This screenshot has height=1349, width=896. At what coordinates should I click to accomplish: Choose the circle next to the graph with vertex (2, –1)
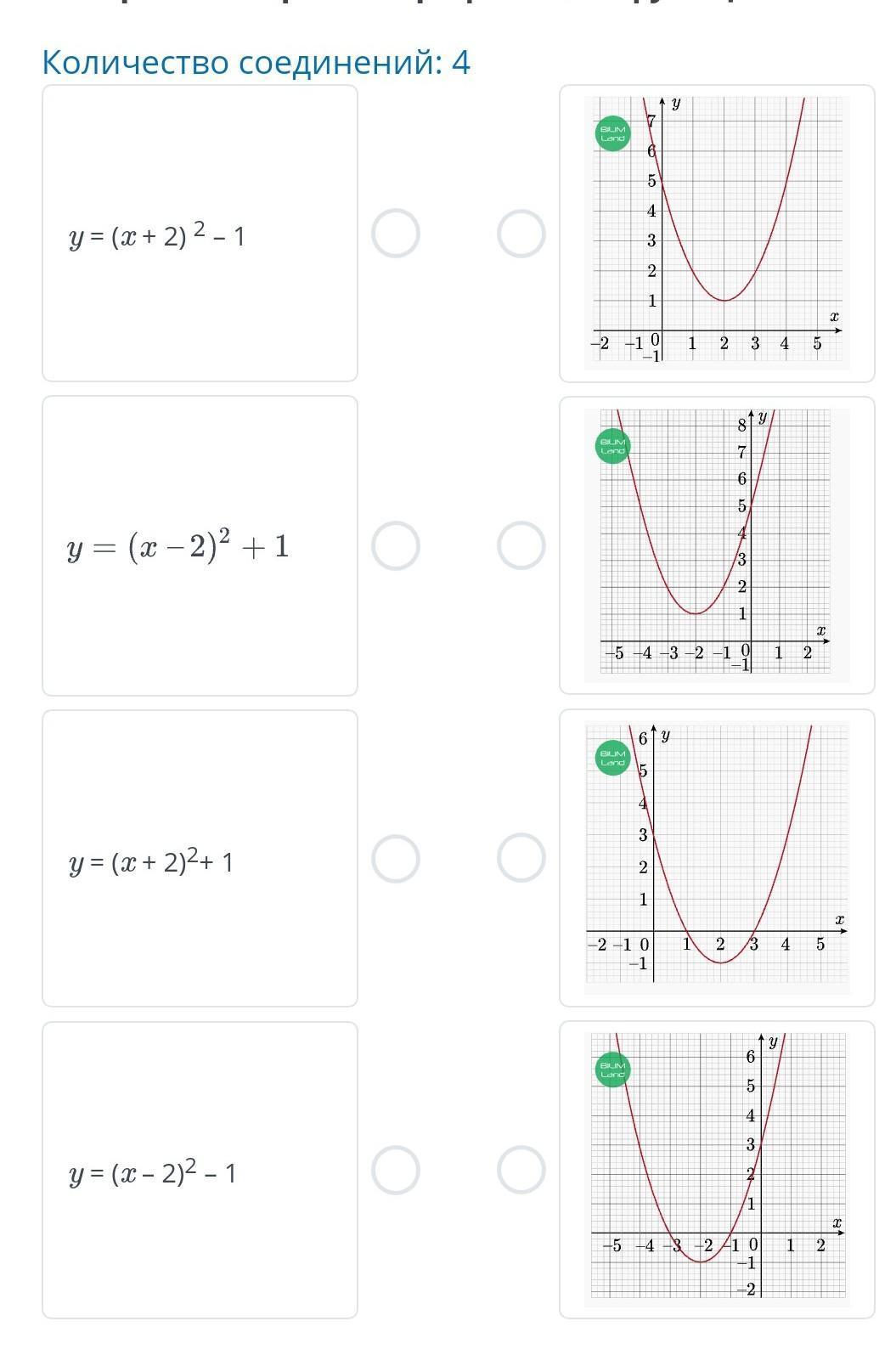pyautogui.click(x=521, y=858)
